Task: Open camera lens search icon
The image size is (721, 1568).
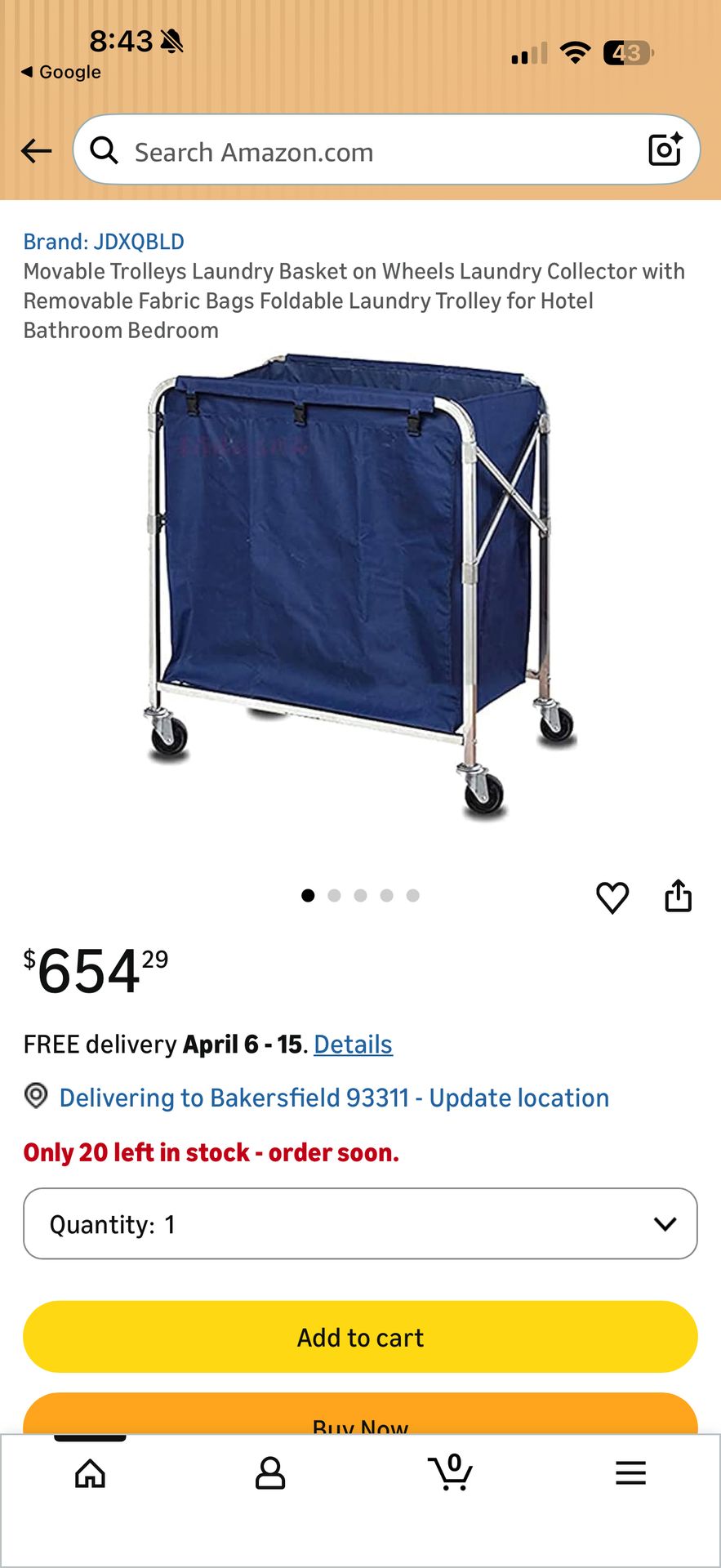Action: tap(665, 149)
